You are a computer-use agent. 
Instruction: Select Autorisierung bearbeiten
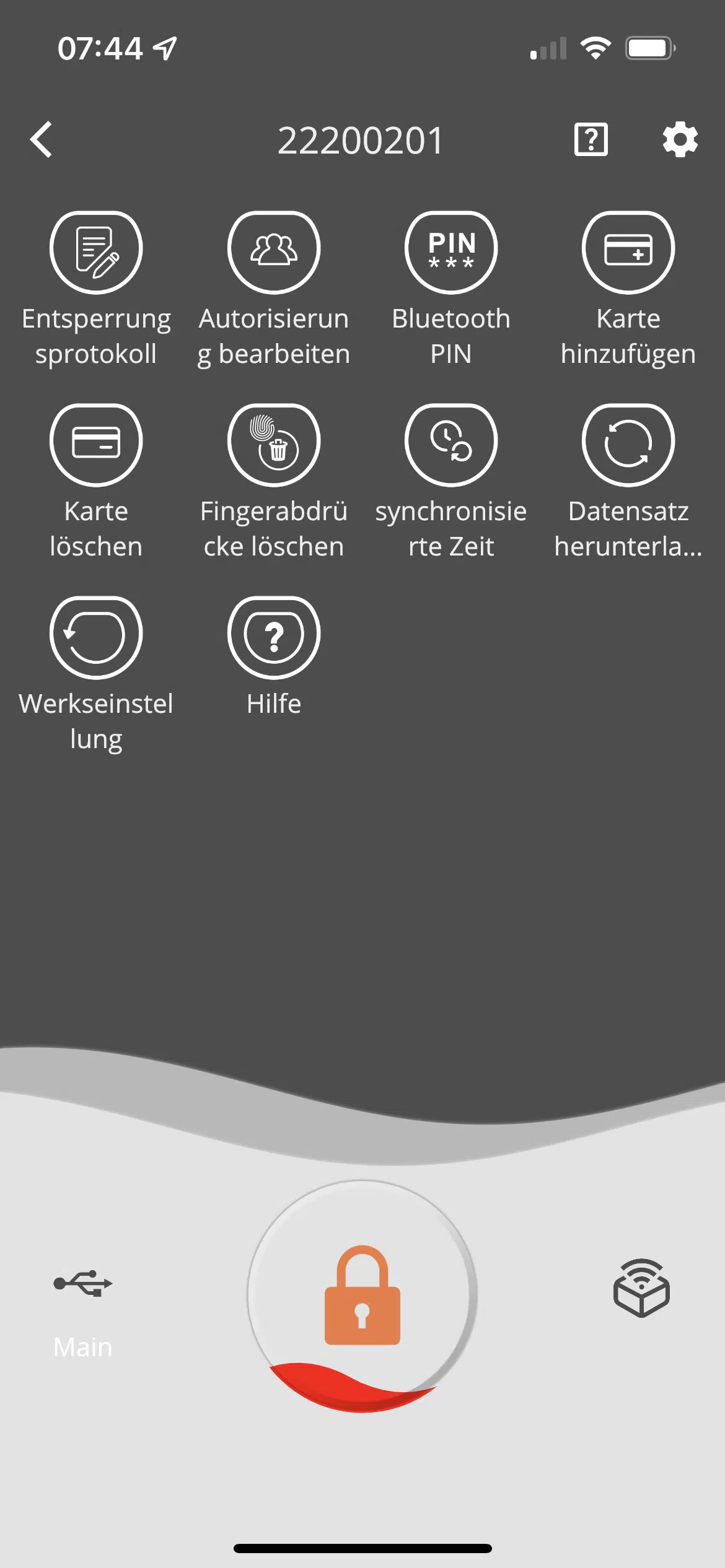[274, 290]
